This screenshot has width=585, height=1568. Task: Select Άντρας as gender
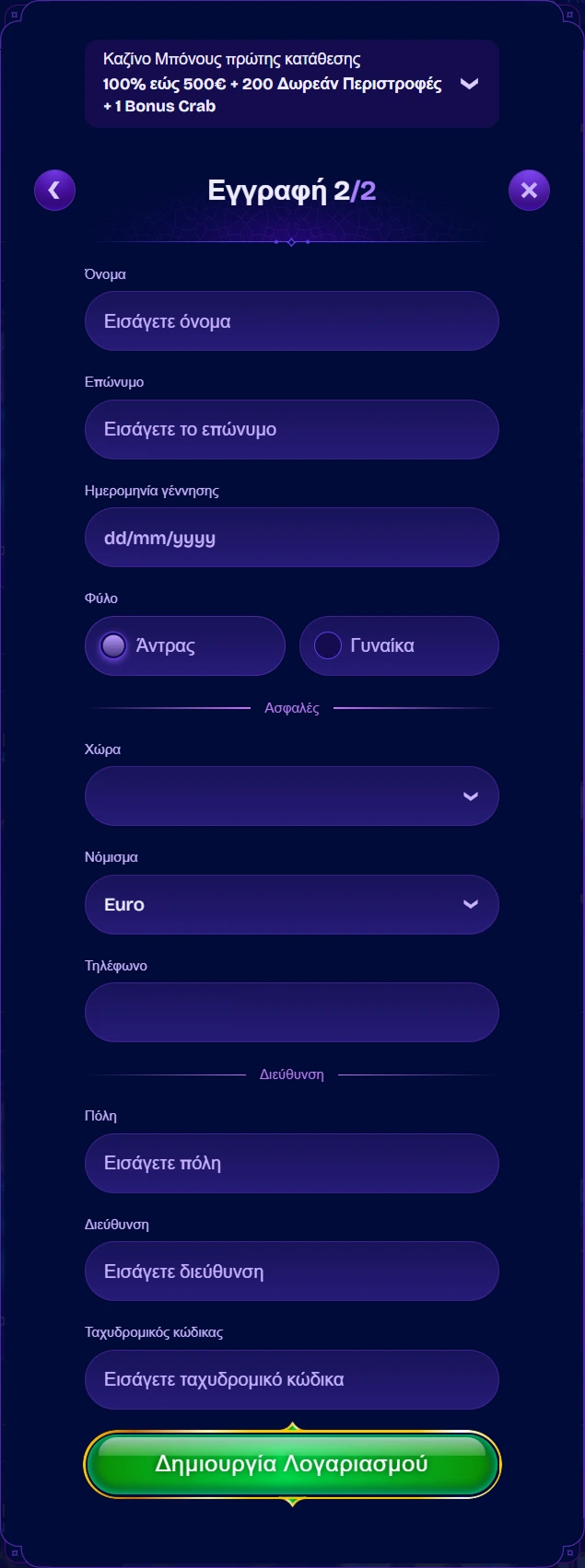184,645
